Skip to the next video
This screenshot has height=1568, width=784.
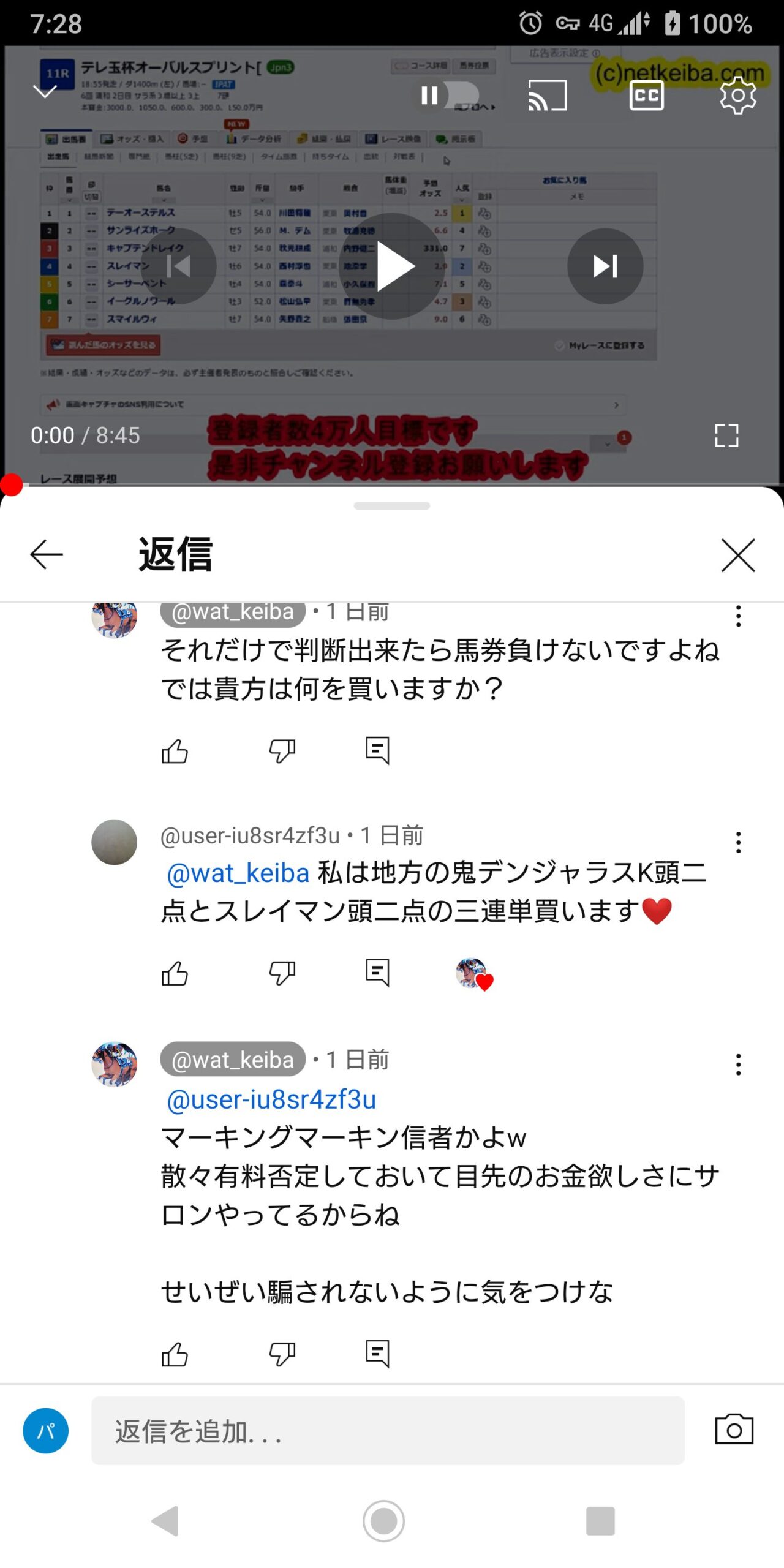[x=605, y=266]
